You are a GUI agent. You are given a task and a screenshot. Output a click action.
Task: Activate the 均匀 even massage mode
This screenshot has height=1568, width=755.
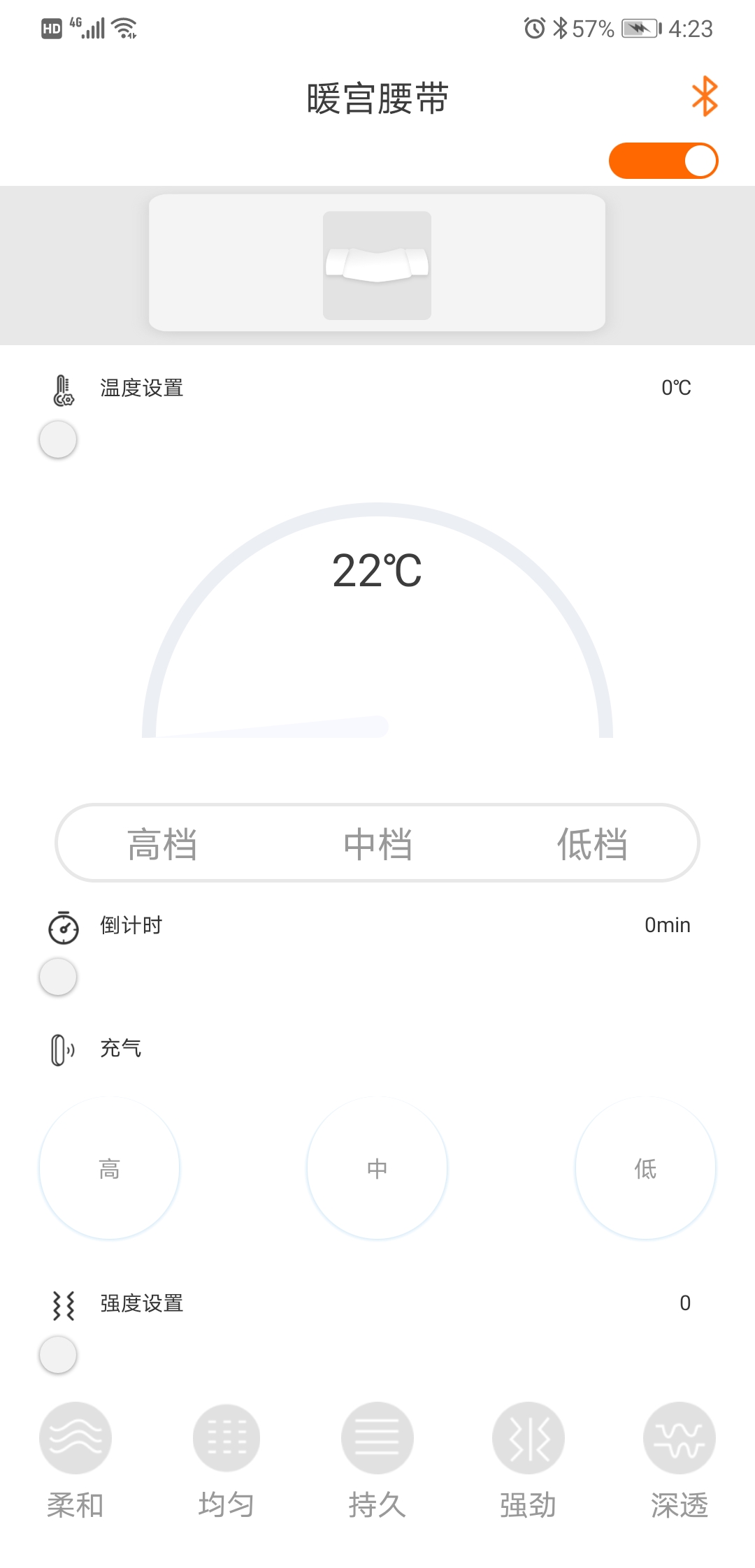pyautogui.click(x=226, y=1439)
